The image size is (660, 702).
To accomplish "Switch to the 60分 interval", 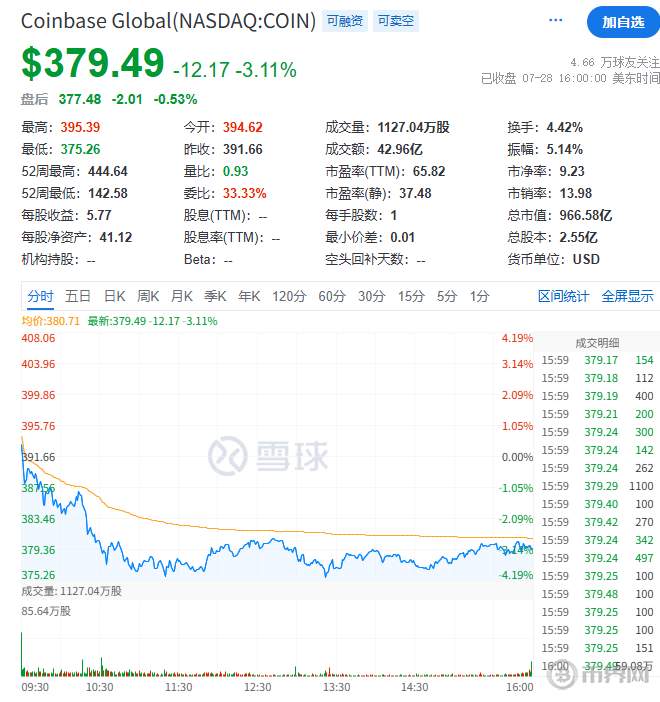I will [332, 296].
